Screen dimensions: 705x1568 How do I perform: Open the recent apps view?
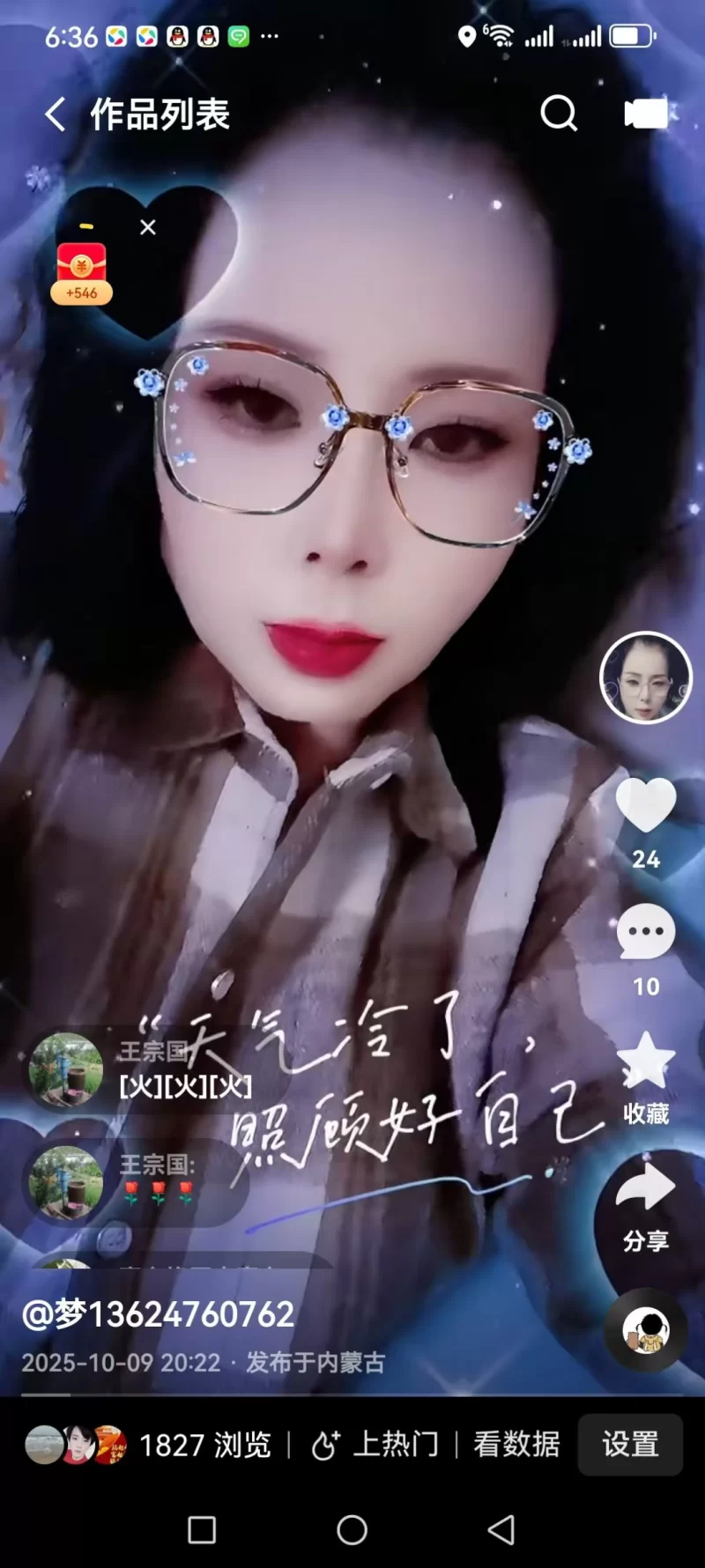[202, 1530]
